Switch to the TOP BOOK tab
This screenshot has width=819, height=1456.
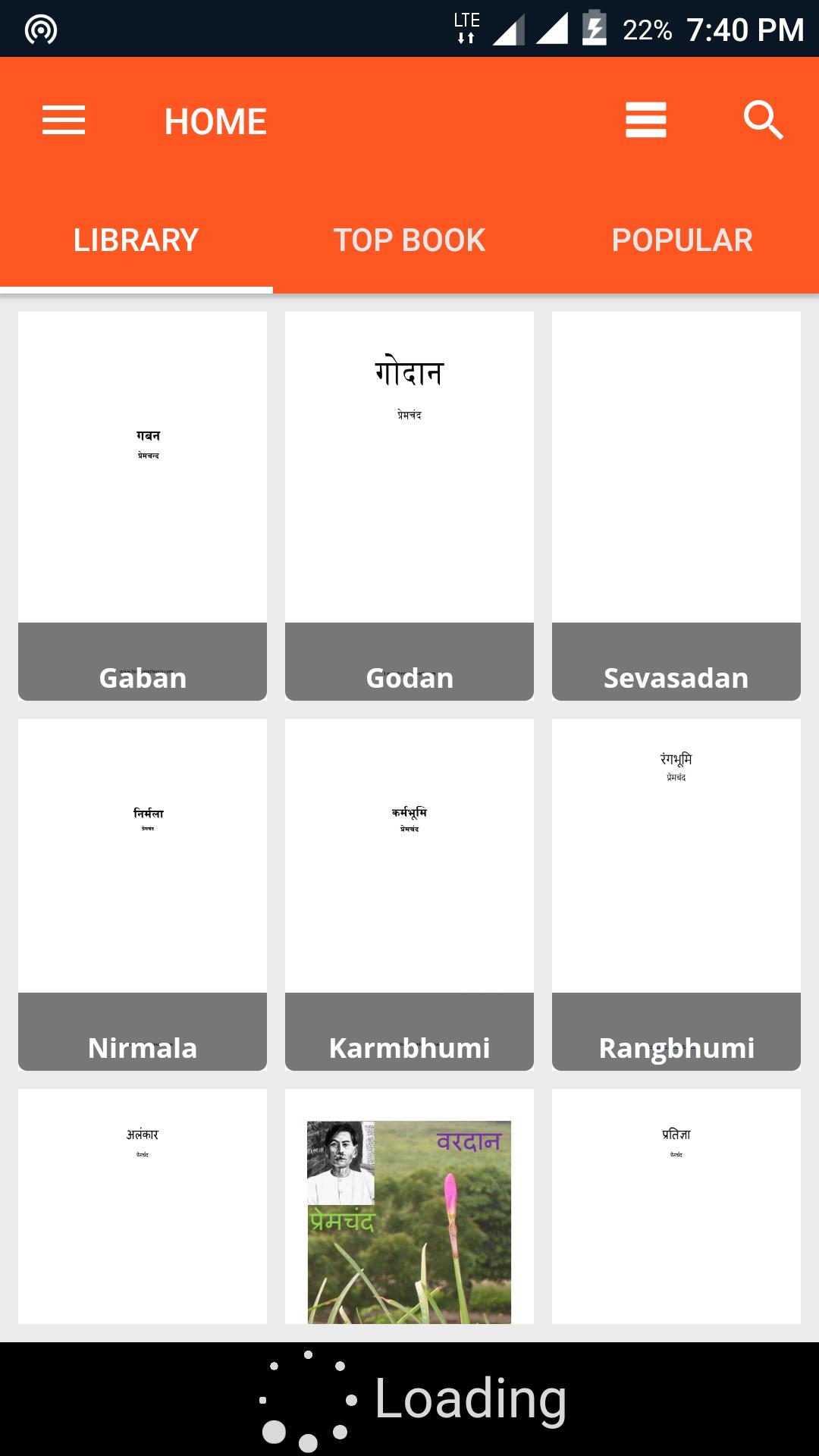(x=409, y=239)
